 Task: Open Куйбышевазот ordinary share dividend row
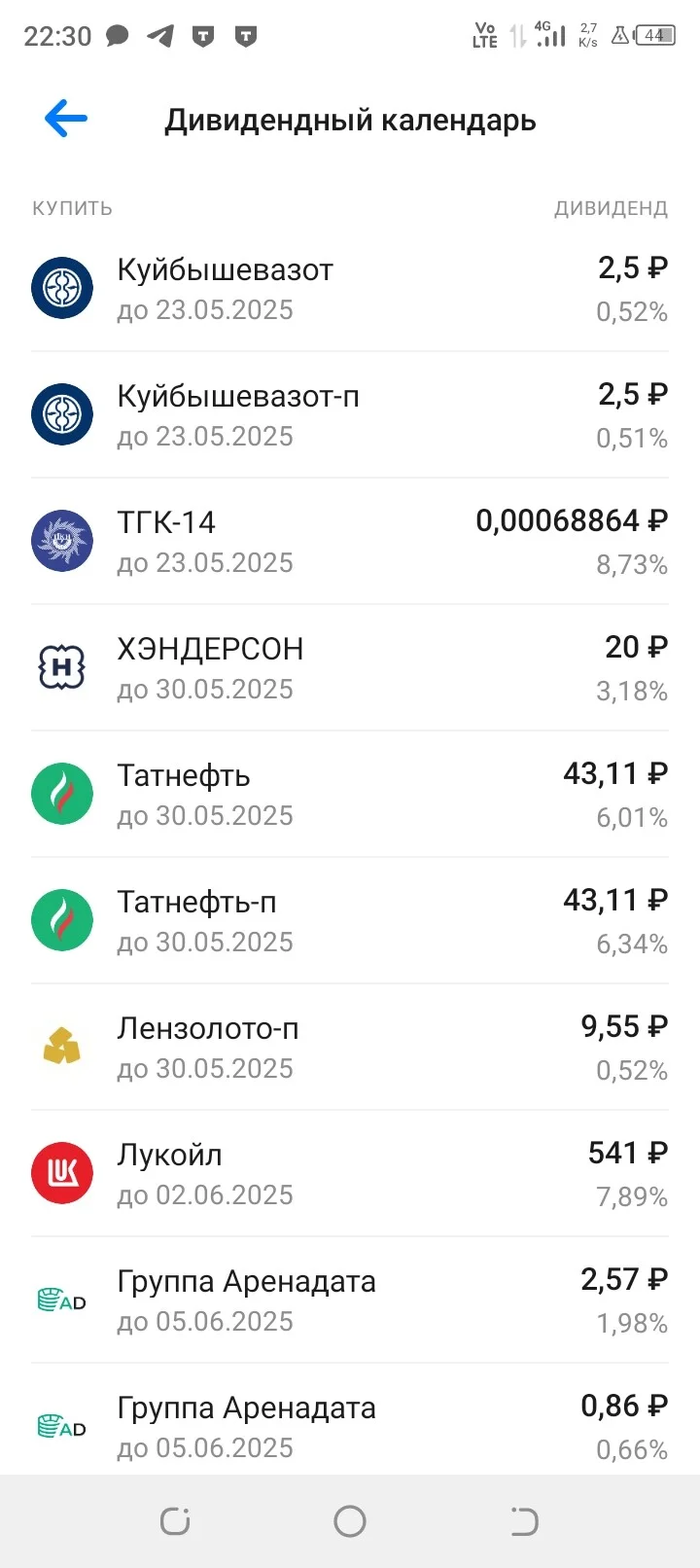(350, 289)
